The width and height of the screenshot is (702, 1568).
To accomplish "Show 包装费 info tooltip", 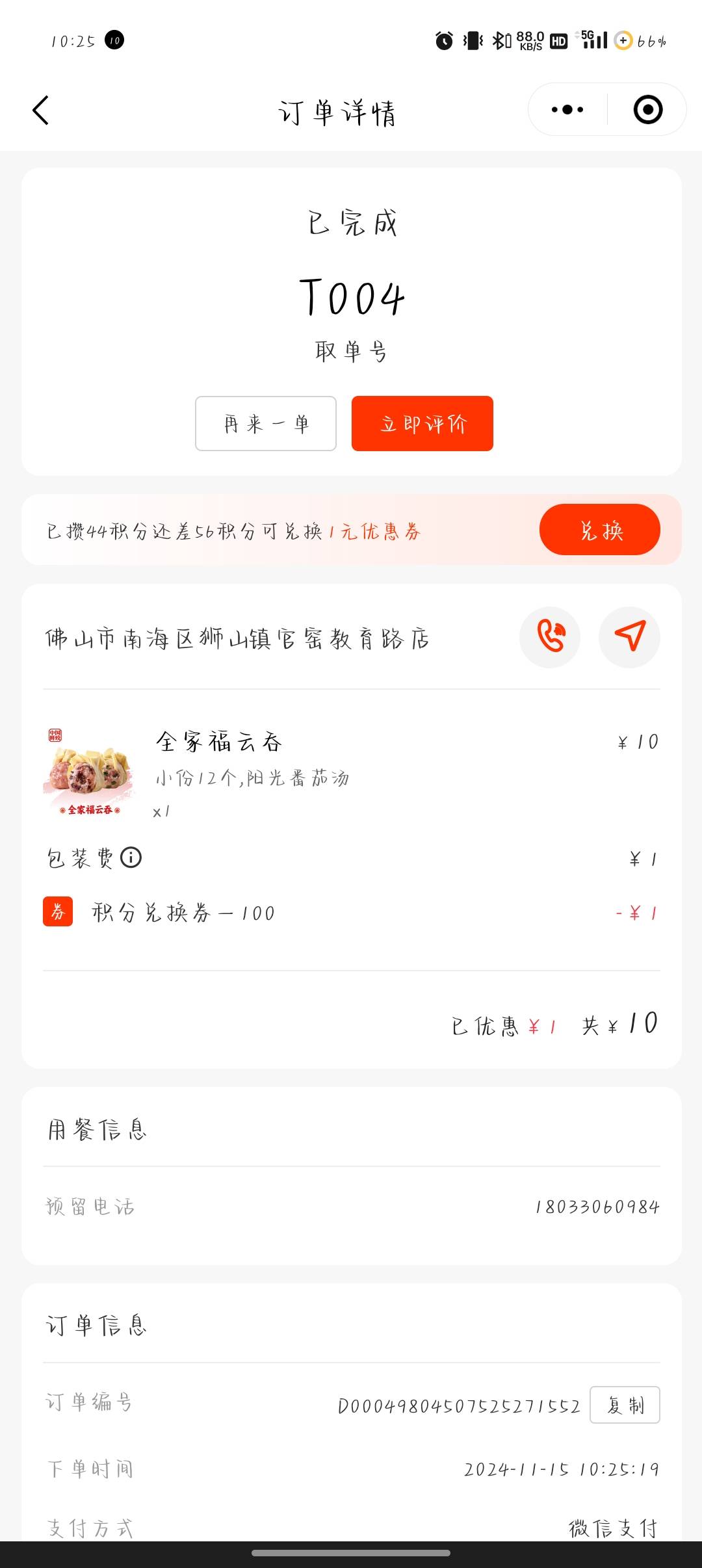I will click(131, 857).
